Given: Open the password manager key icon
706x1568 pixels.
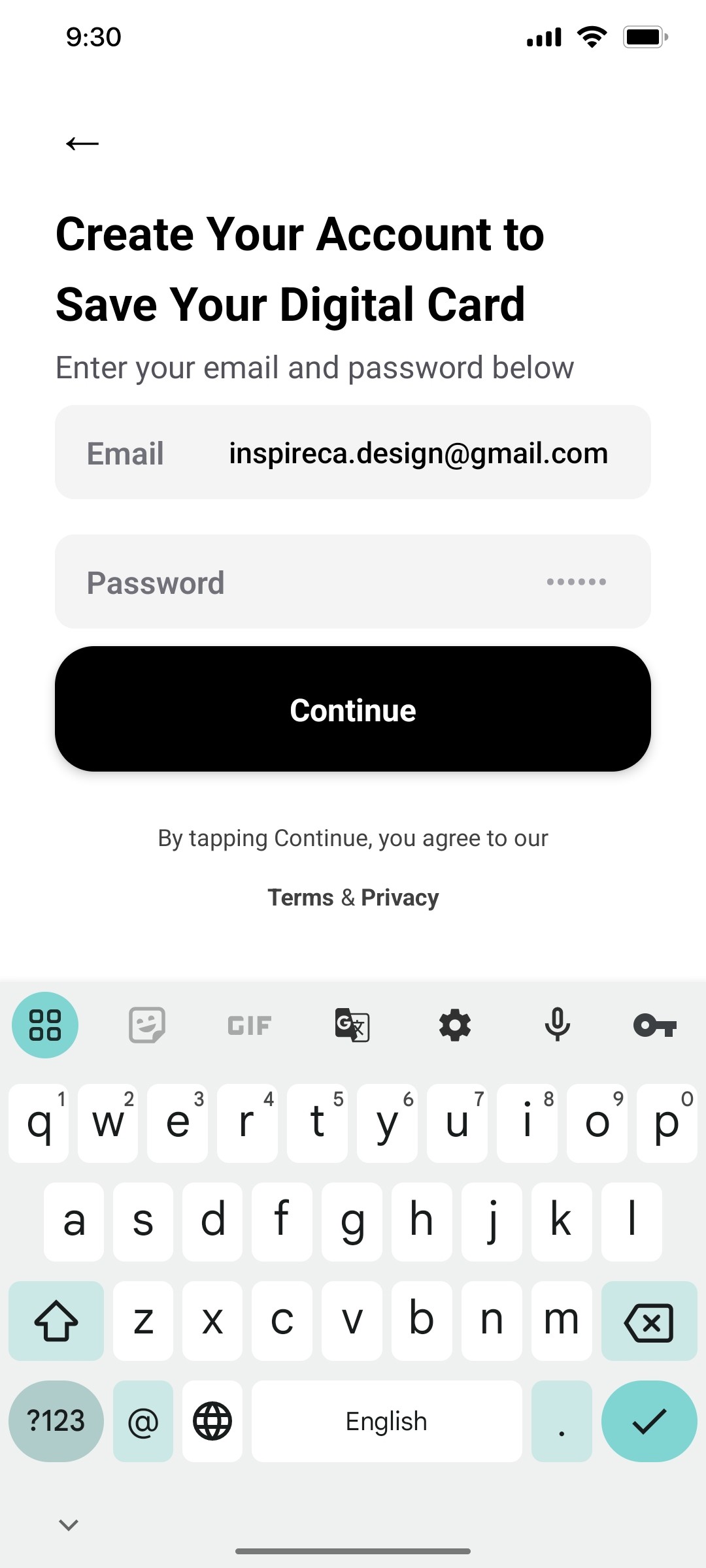Looking at the screenshot, I should point(657,1024).
